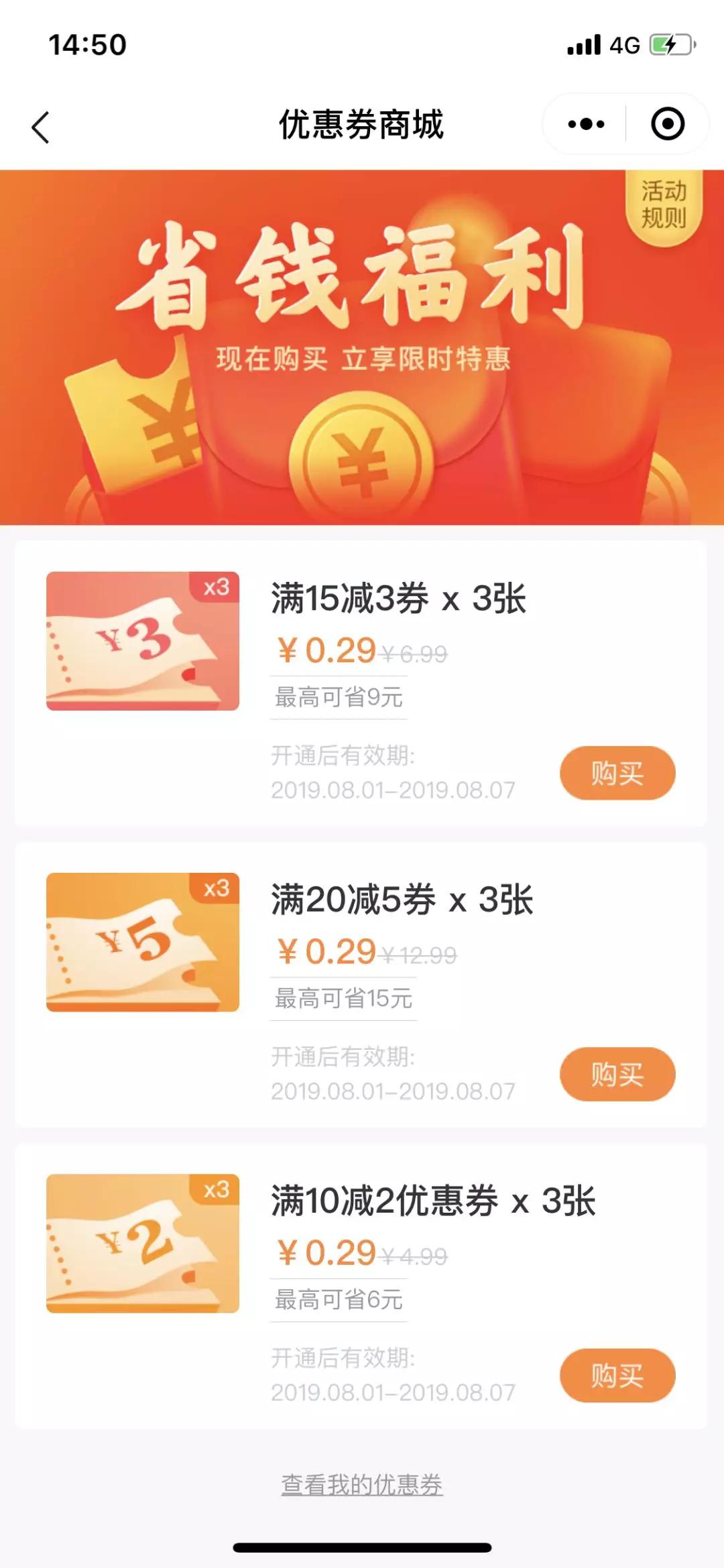
Task: Open the 查看我的优惠券 link
Action: (x=362, y=1484)
